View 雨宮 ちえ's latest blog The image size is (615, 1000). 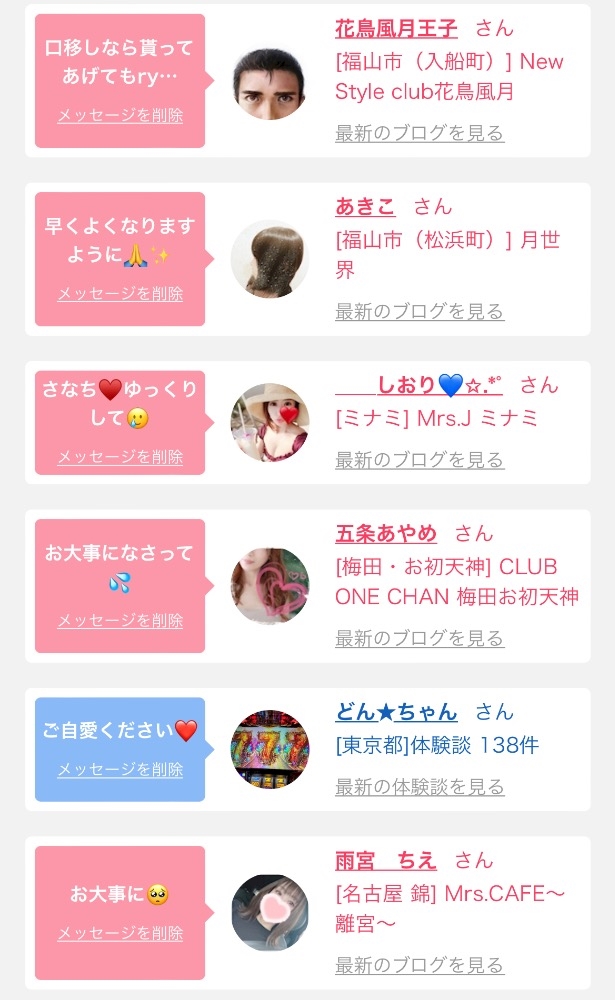419,965
